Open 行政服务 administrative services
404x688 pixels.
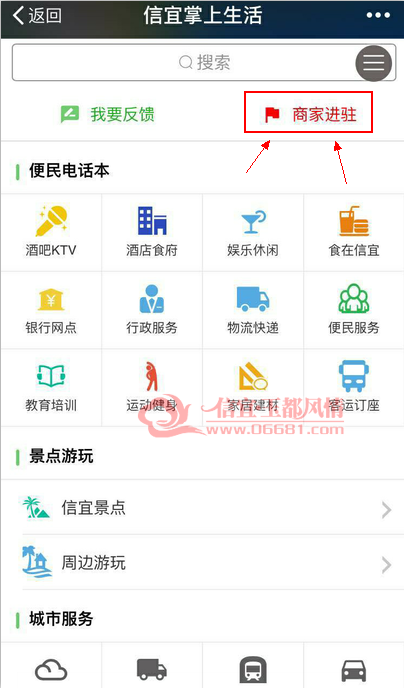[152, 310]
